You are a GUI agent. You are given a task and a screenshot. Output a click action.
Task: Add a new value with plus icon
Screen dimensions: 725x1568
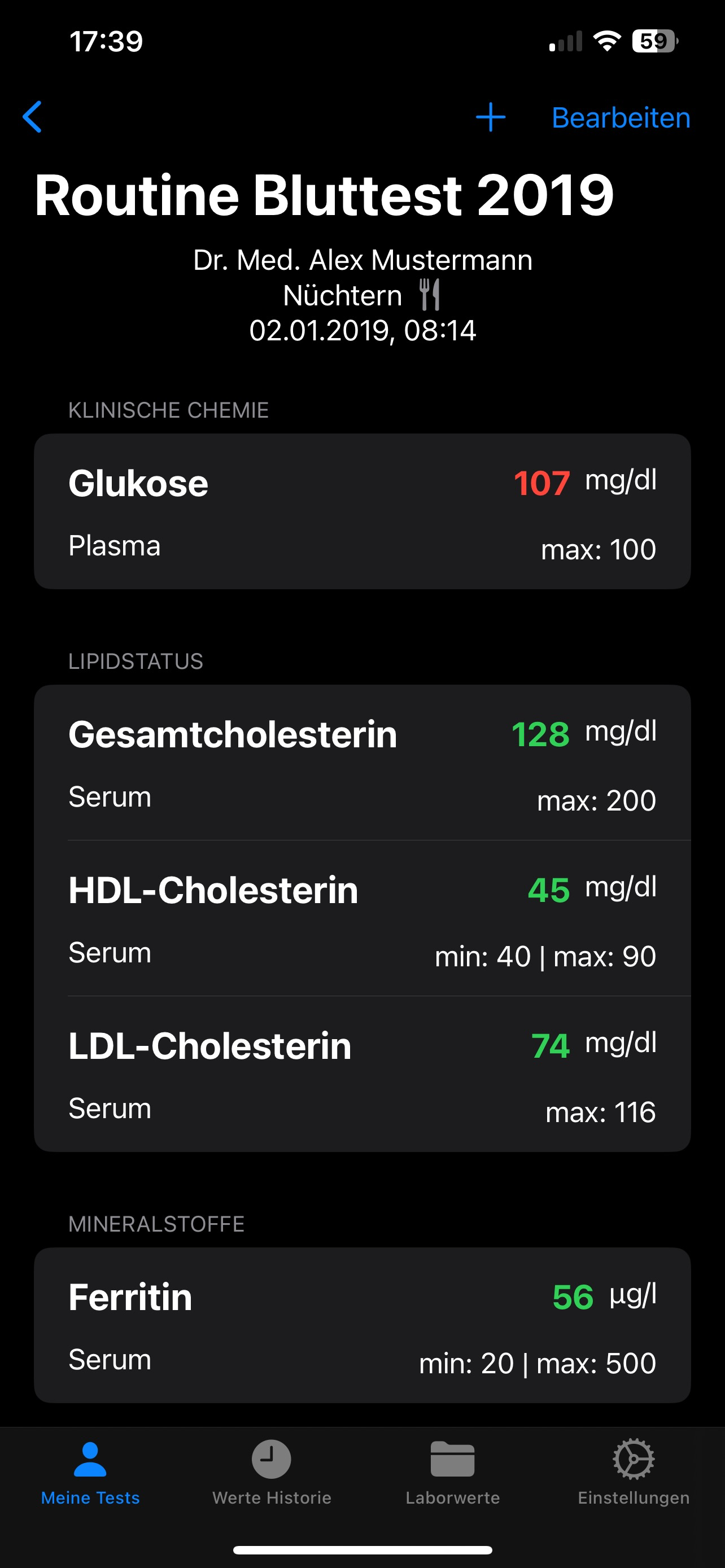(x=491, y=117)
